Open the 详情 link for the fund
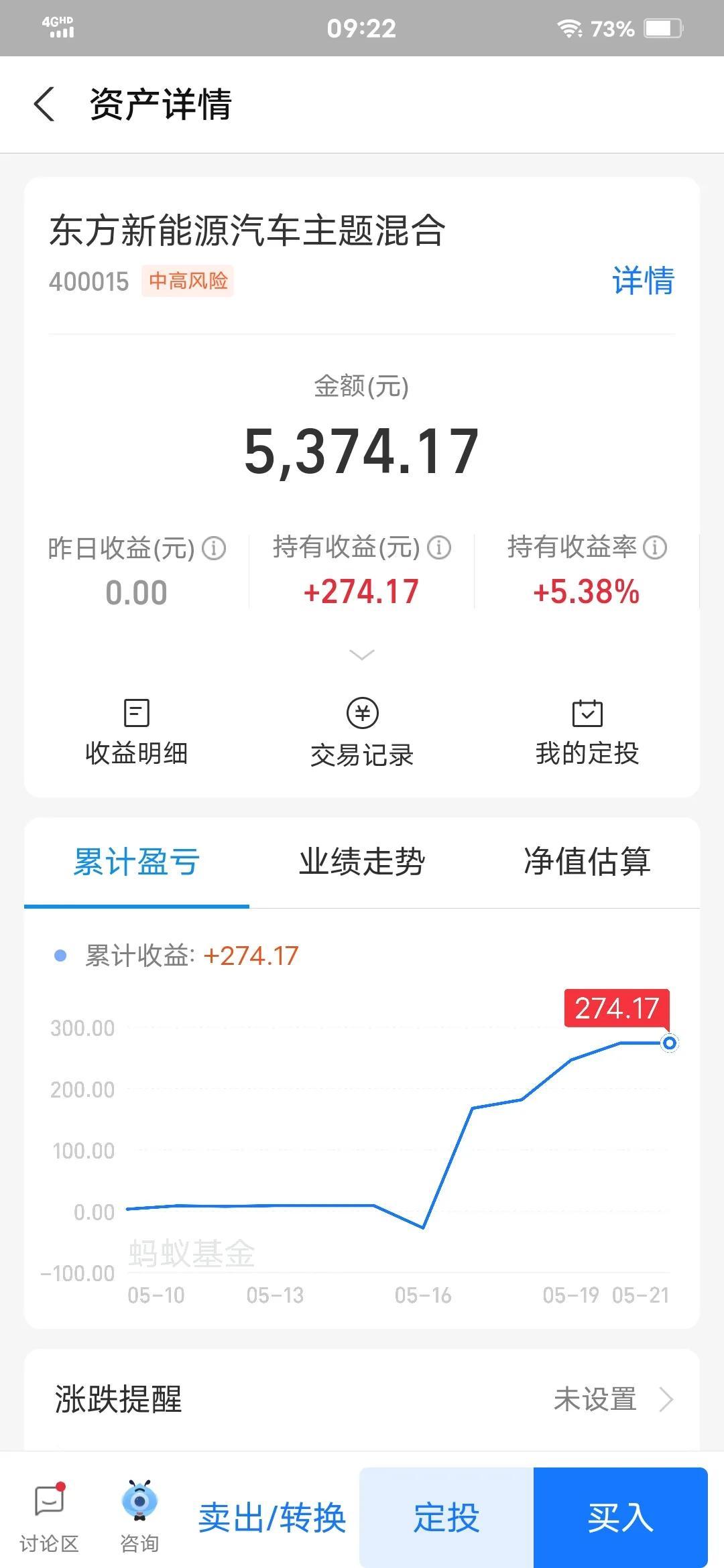 click(642, 280)
